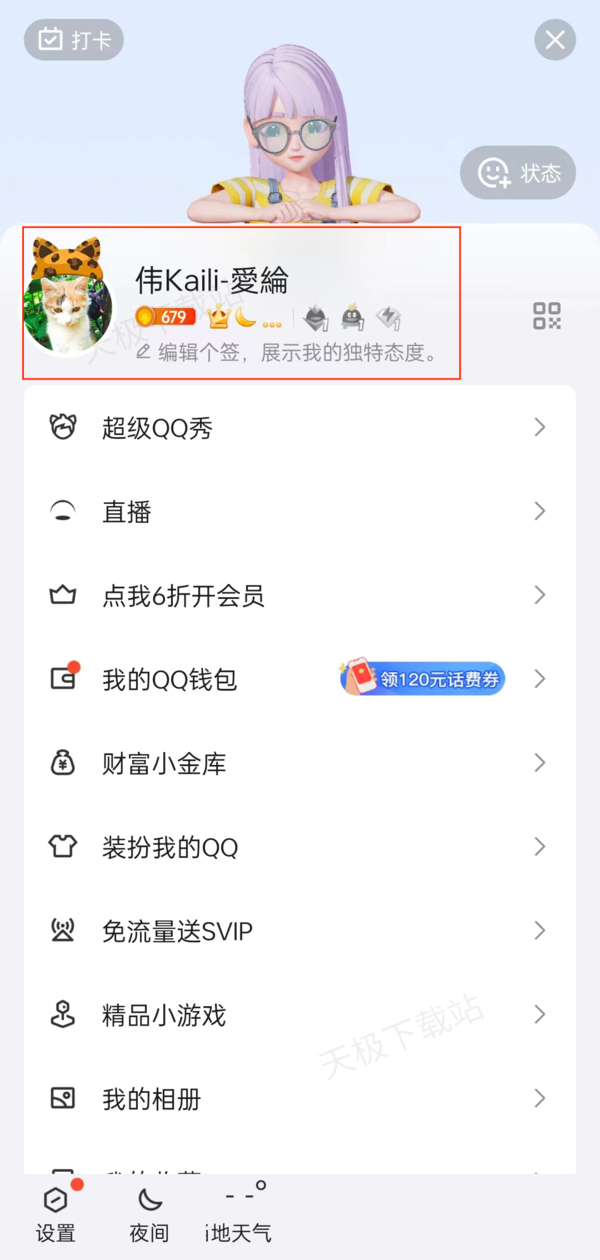Launch 精品小游戏
The image size is (600, 1260).
300,1016
